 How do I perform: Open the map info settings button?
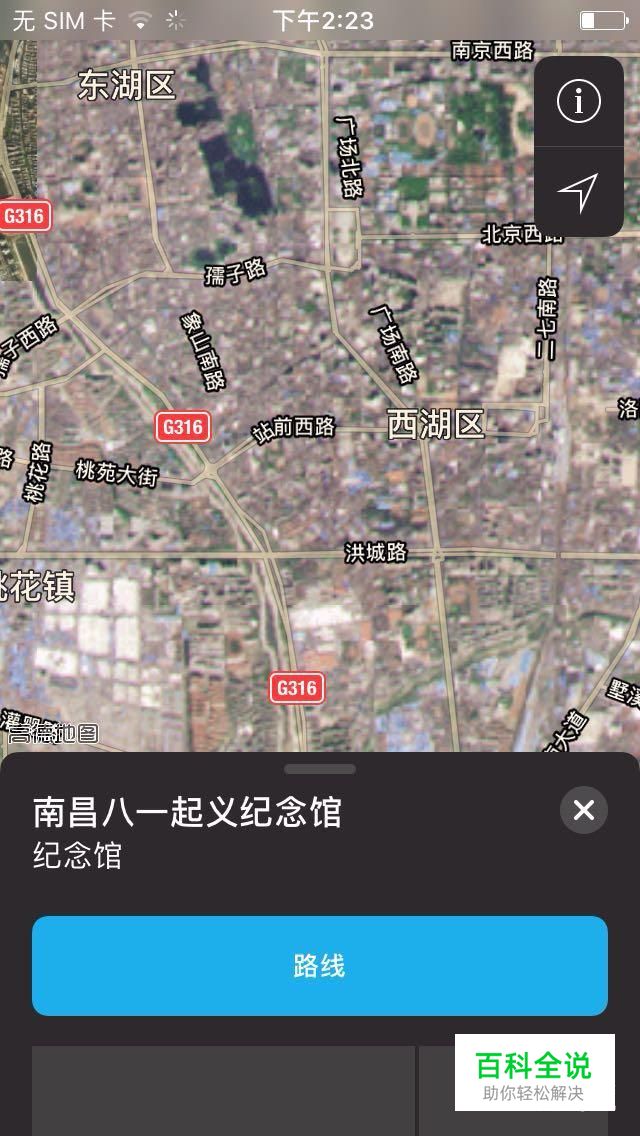[x=578, y=101]
